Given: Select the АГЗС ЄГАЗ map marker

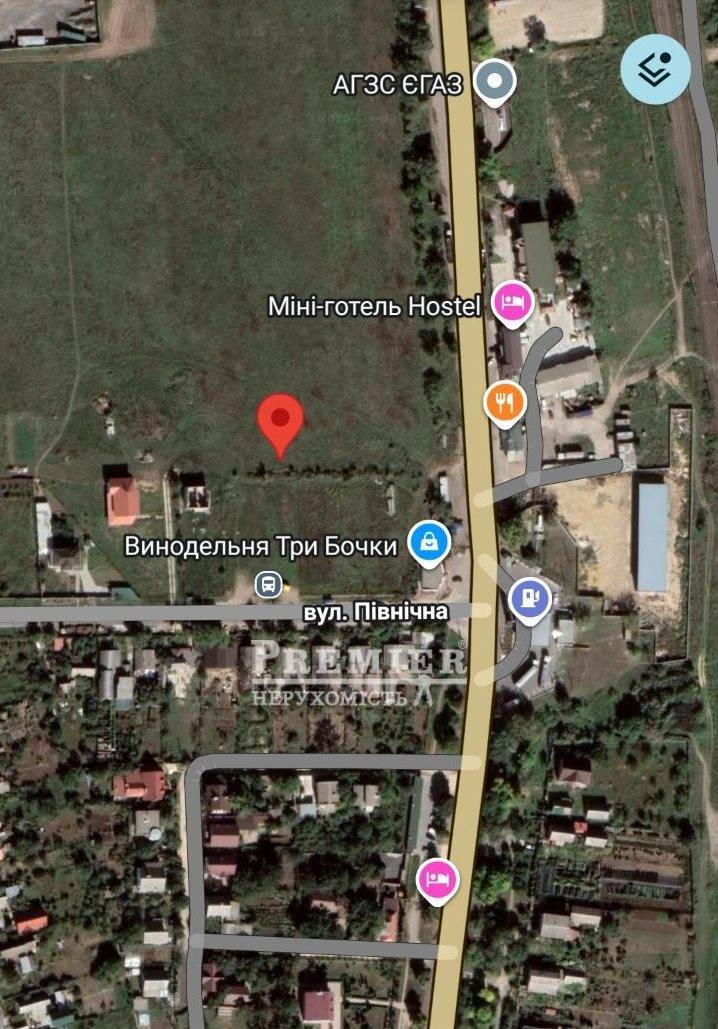Looking at the screenshot, I should (493, 82).
